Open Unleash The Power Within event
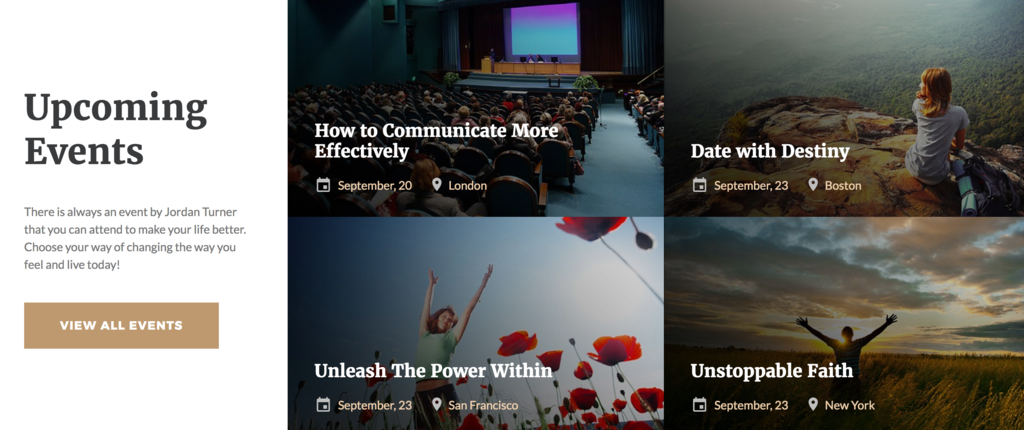The image size is (1024, 430). 432,370
